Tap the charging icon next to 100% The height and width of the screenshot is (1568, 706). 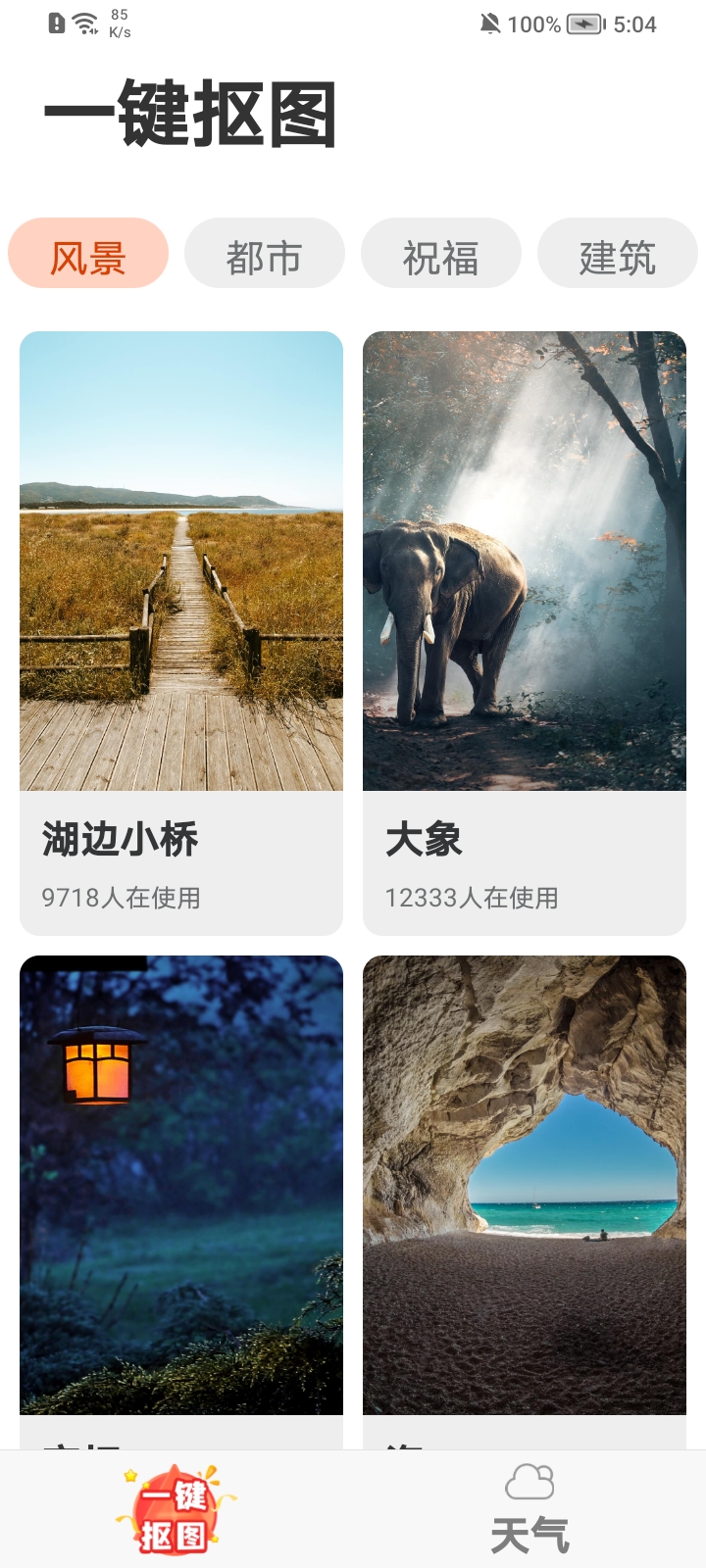pos(583,24)
